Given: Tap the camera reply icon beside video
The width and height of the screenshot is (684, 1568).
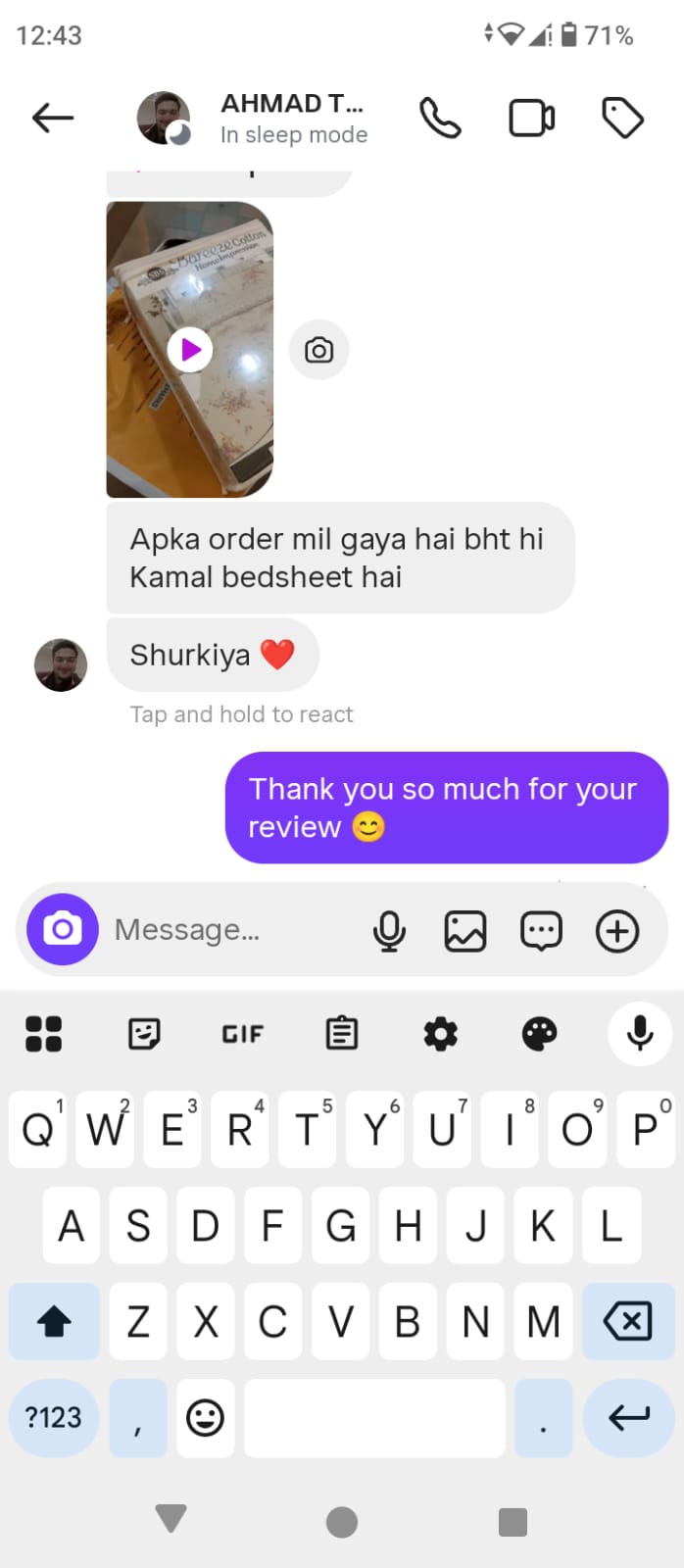Looking at the screenshot, I should coord(319,350).
